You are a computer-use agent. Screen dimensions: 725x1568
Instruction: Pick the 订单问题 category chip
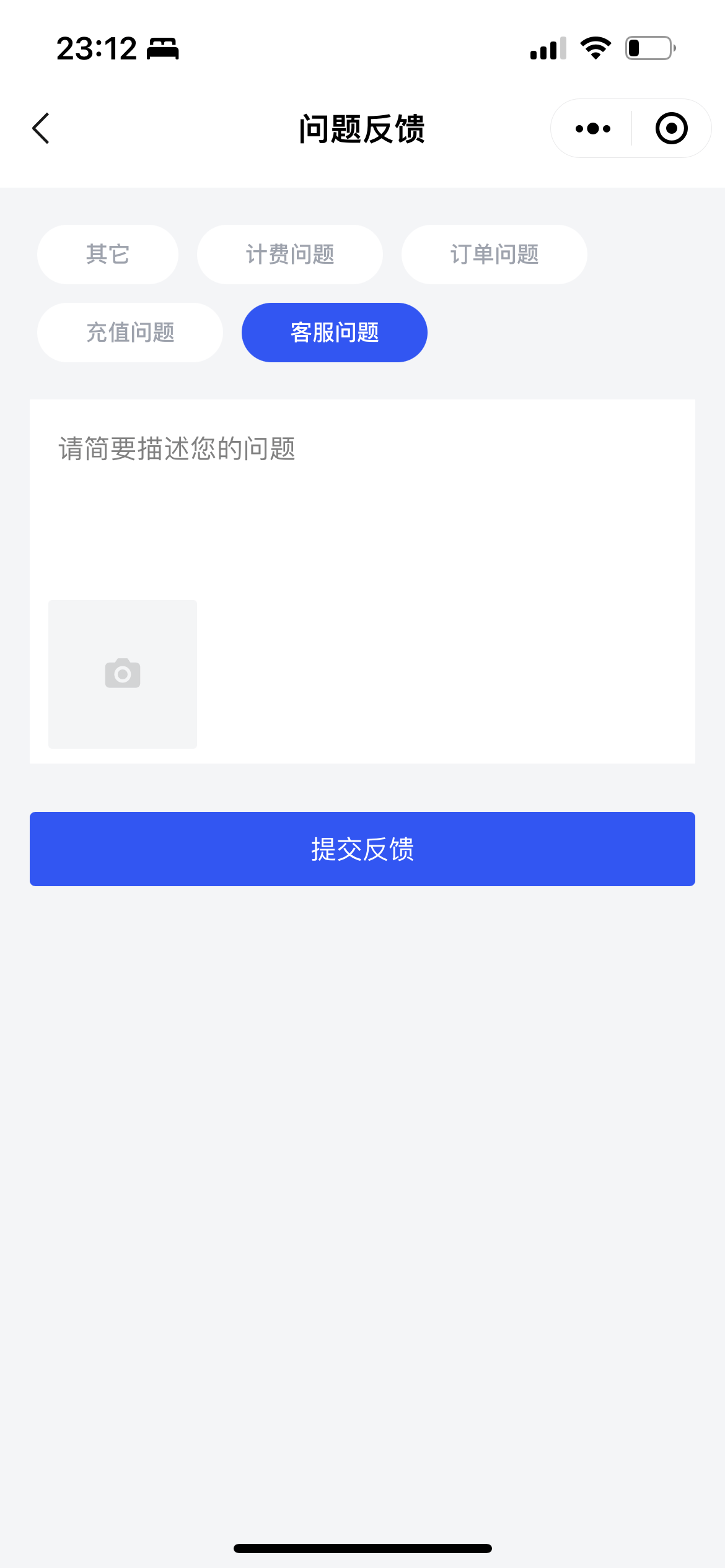click(x=494, y=255)
